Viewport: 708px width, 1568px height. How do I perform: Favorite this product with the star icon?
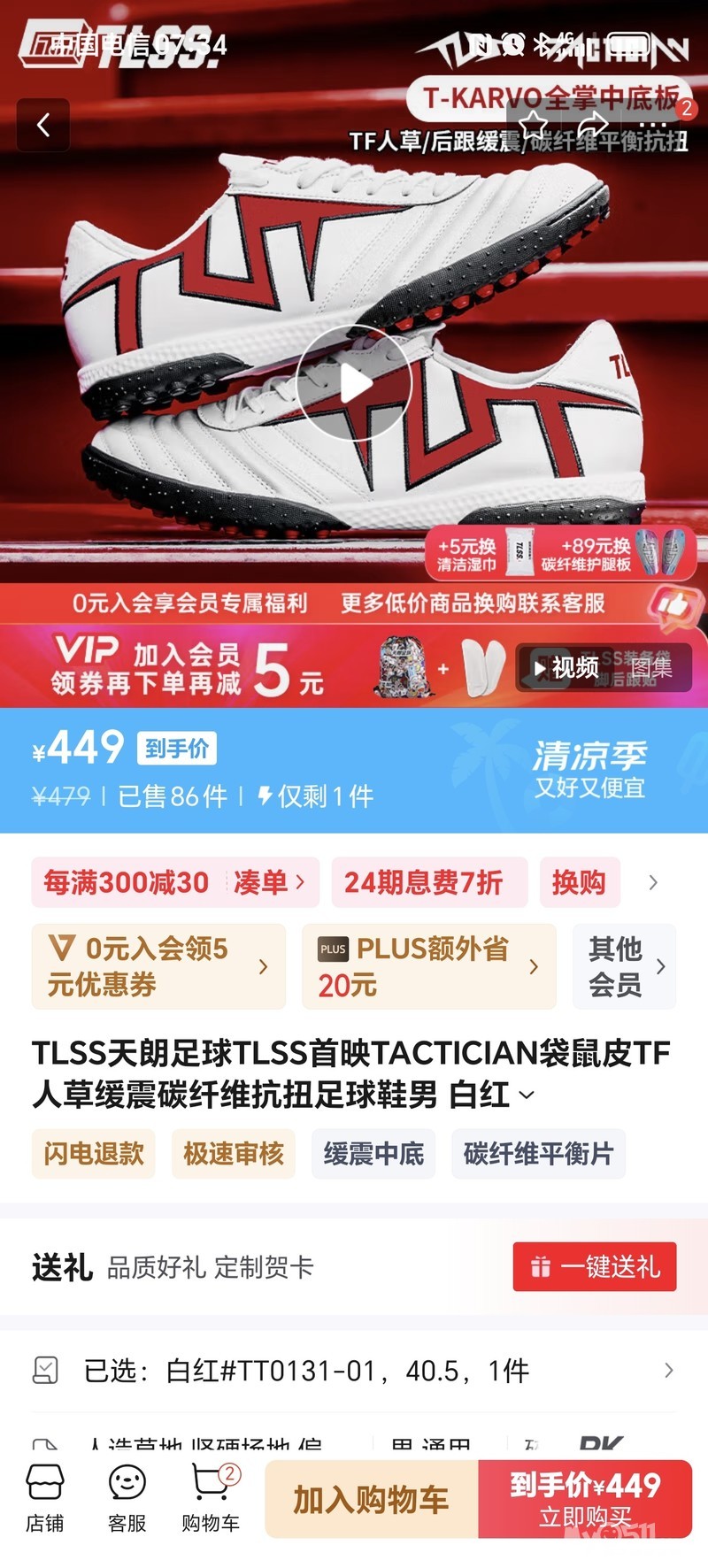click(535, 125)
